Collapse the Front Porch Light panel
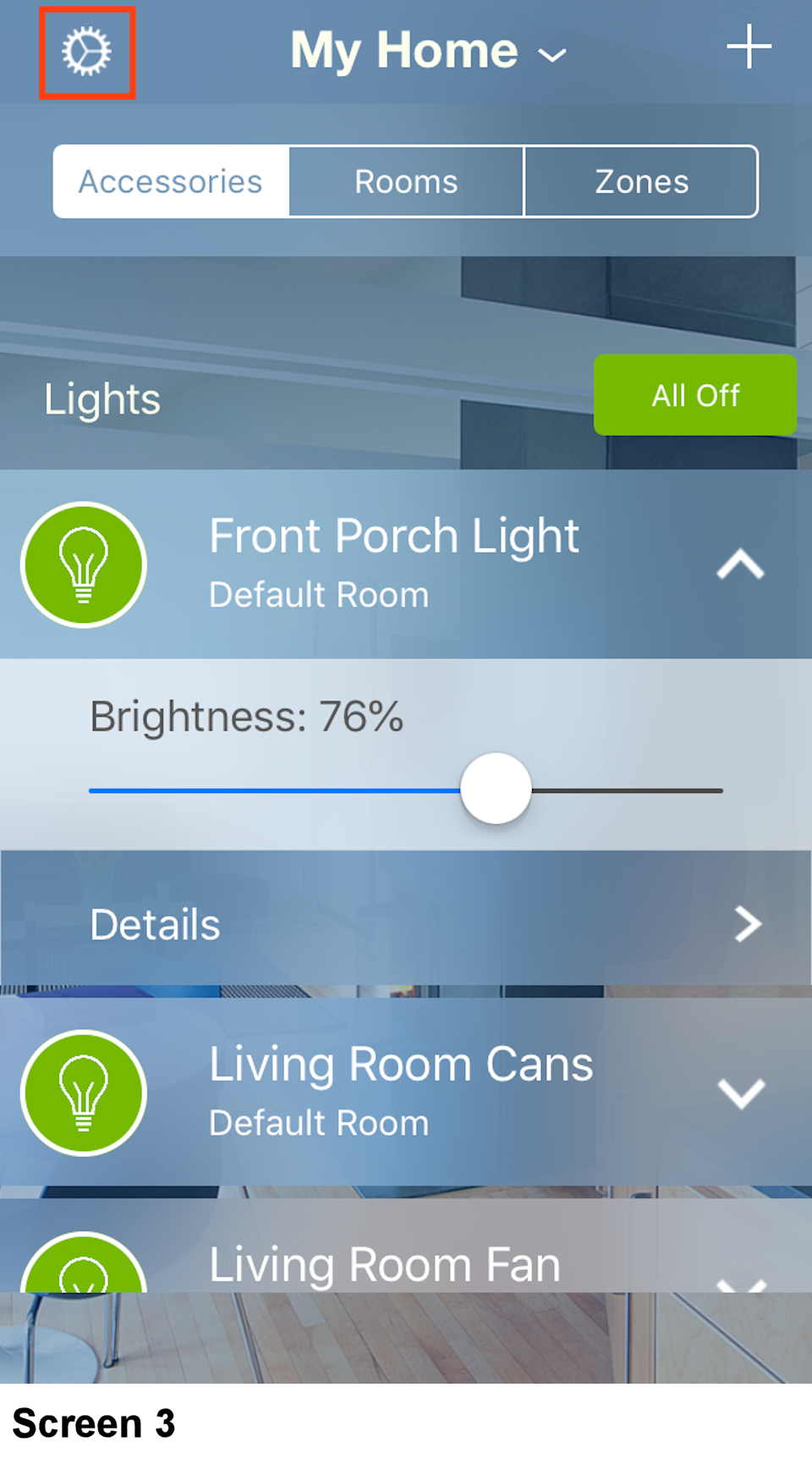 pyautogui.click(x=740, y=564)
